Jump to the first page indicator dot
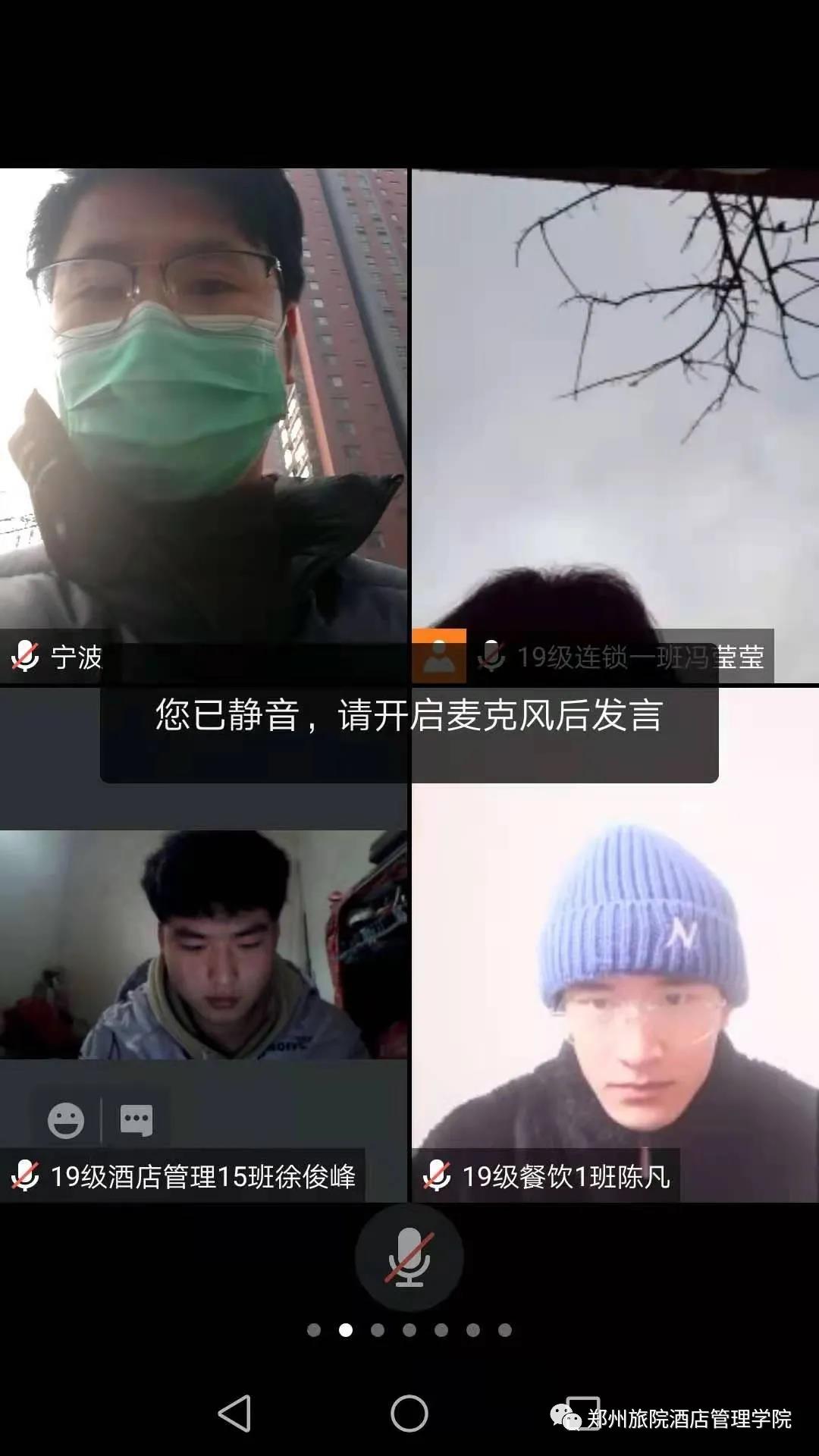This screenshot has width=819, height=1456. (x=314, y=1330)
